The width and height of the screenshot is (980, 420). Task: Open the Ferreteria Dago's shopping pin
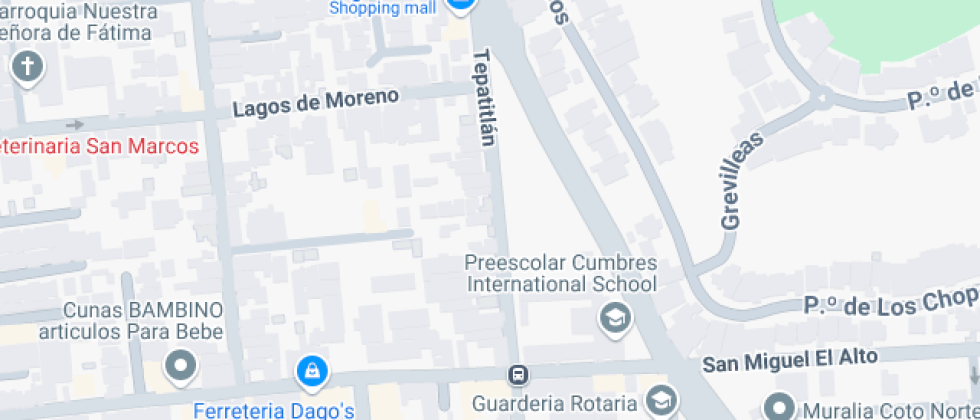point(314,372)
